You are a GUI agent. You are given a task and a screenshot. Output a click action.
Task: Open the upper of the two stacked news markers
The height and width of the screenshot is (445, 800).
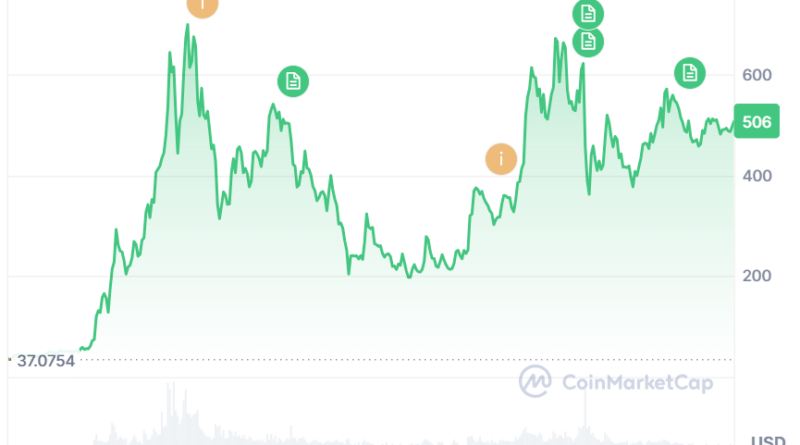(x=588, y=14)
